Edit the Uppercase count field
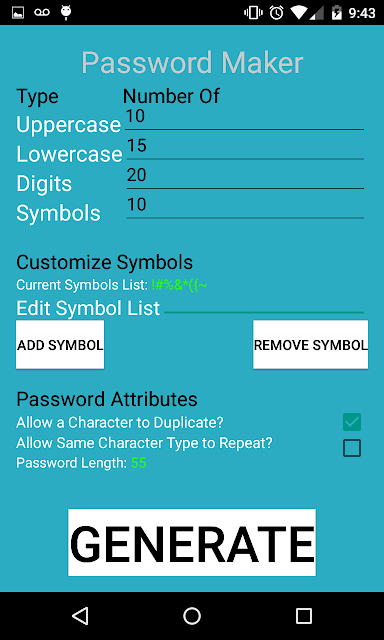This screenshot has width=384, height=640. pos(244,119)
